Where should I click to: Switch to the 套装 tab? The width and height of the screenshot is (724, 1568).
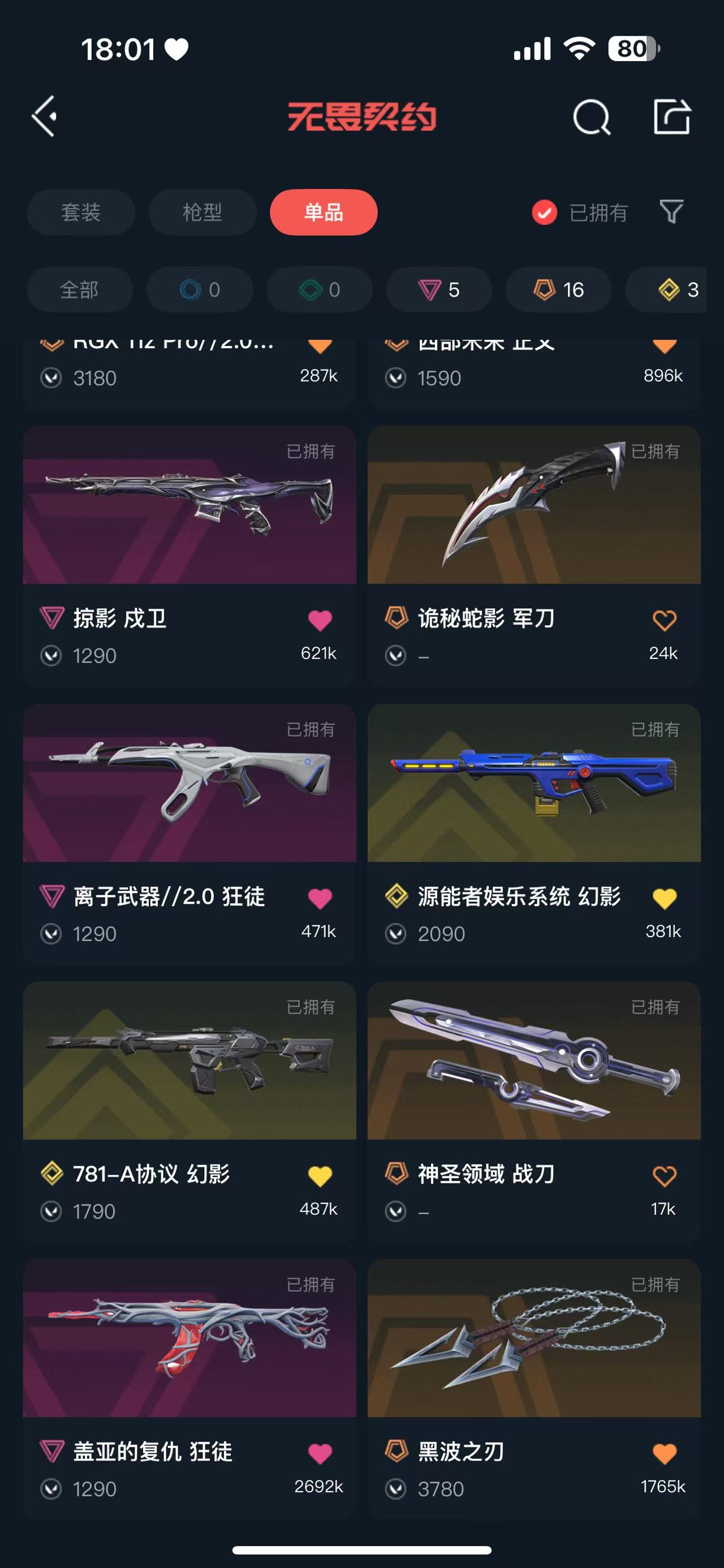click(80, 213)
